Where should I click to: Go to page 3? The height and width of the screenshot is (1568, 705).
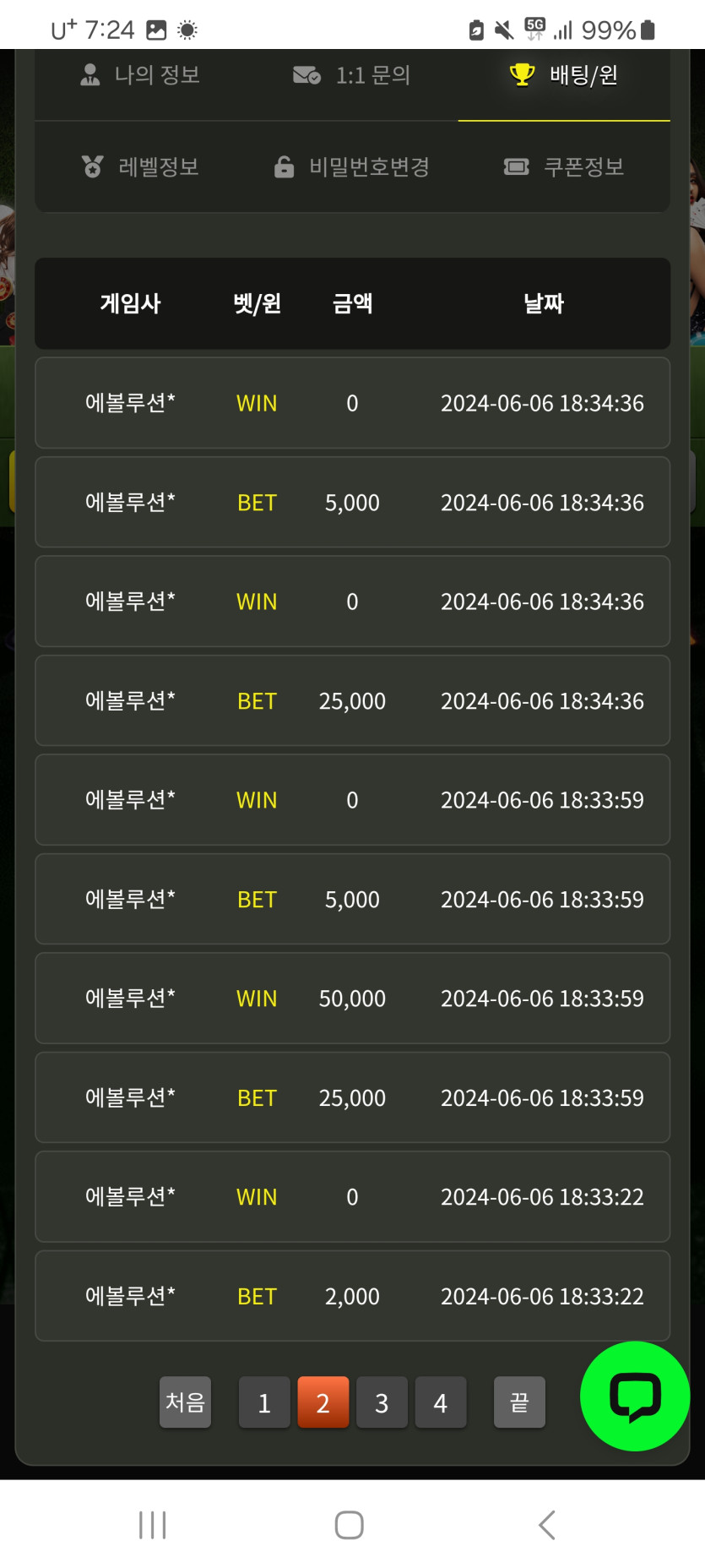382,1402
